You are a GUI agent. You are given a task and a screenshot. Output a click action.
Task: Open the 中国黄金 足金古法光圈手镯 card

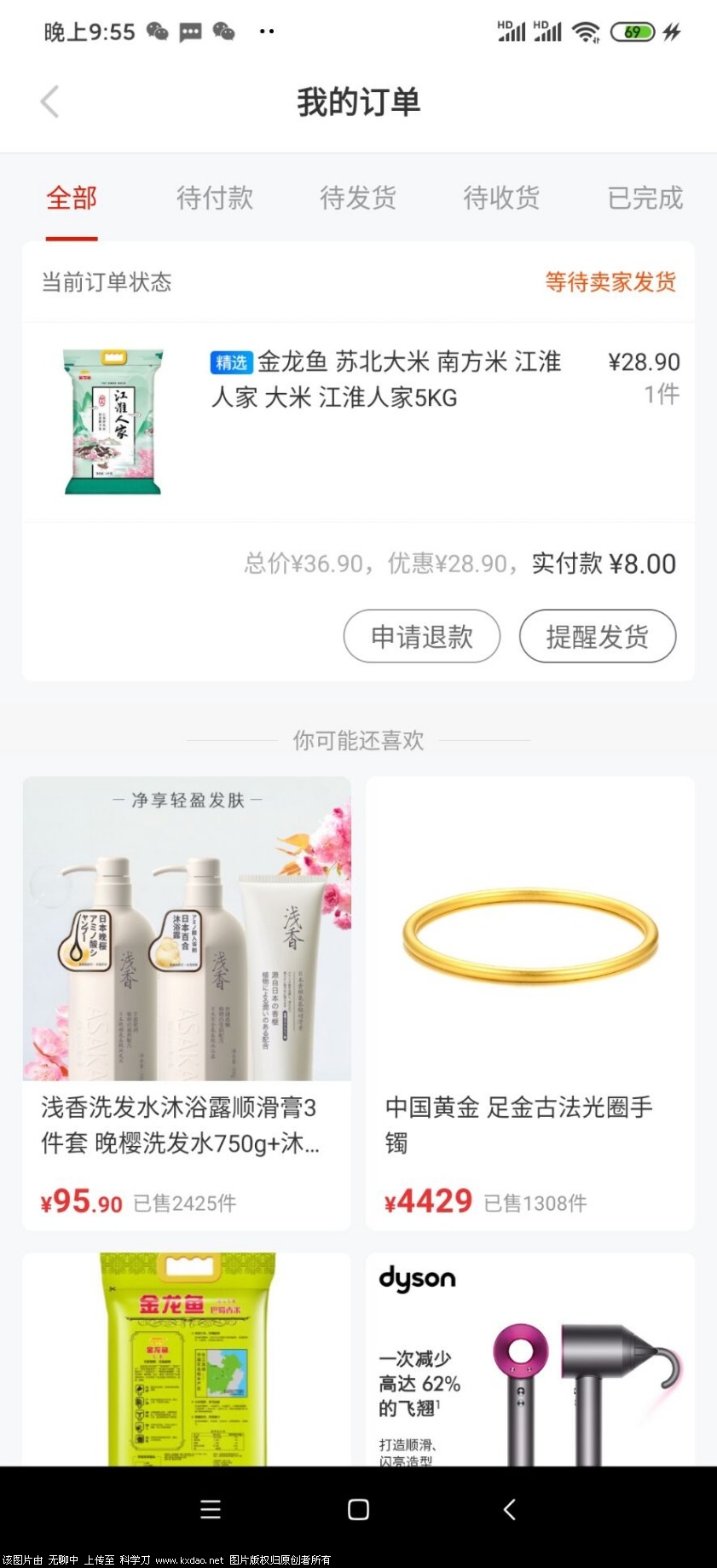tap(529, 1002)
